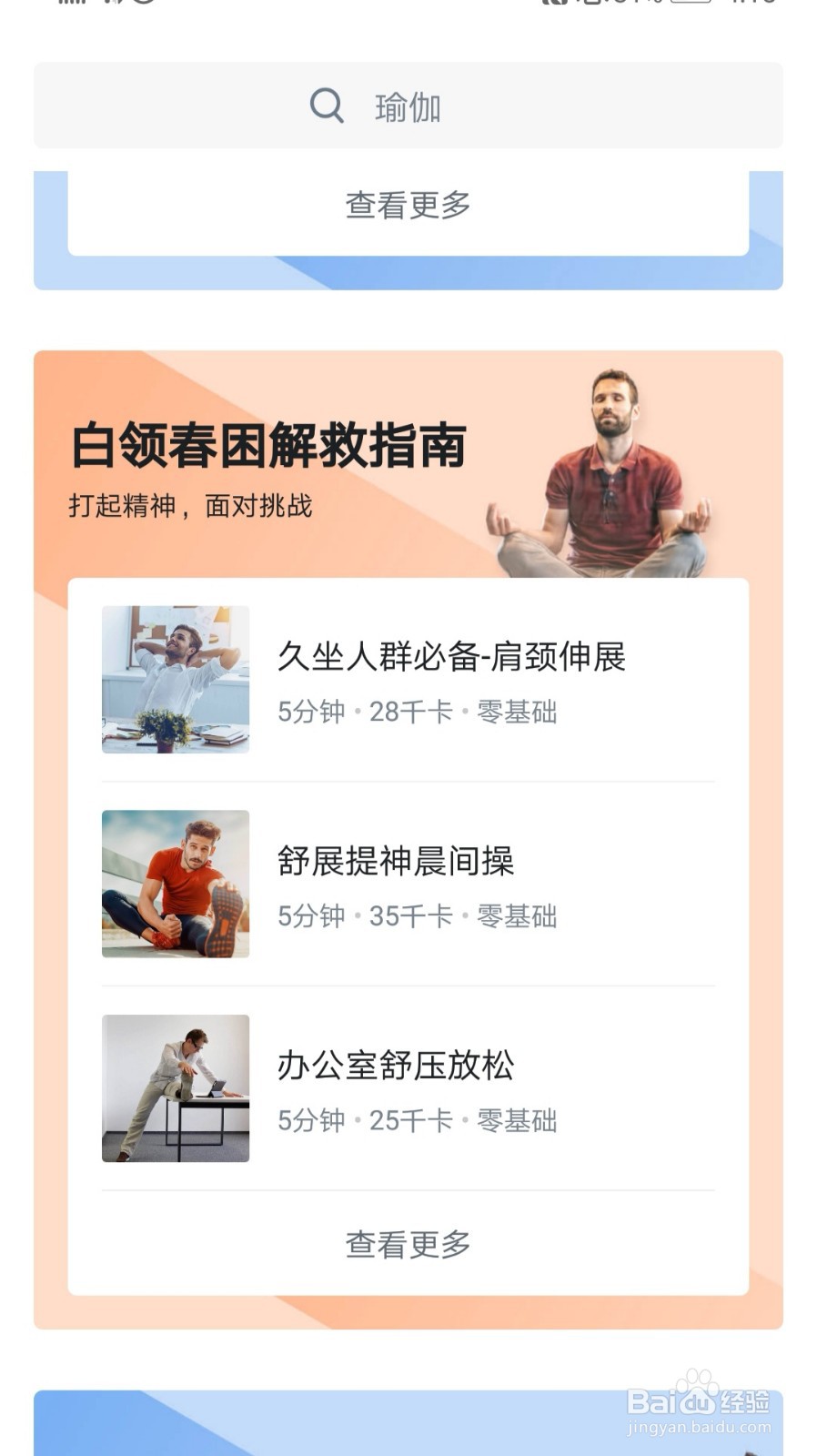The image size is (817, 1456).
Task: Tap 查看更多 in the blue card
Action: click(x=408, y=206)
